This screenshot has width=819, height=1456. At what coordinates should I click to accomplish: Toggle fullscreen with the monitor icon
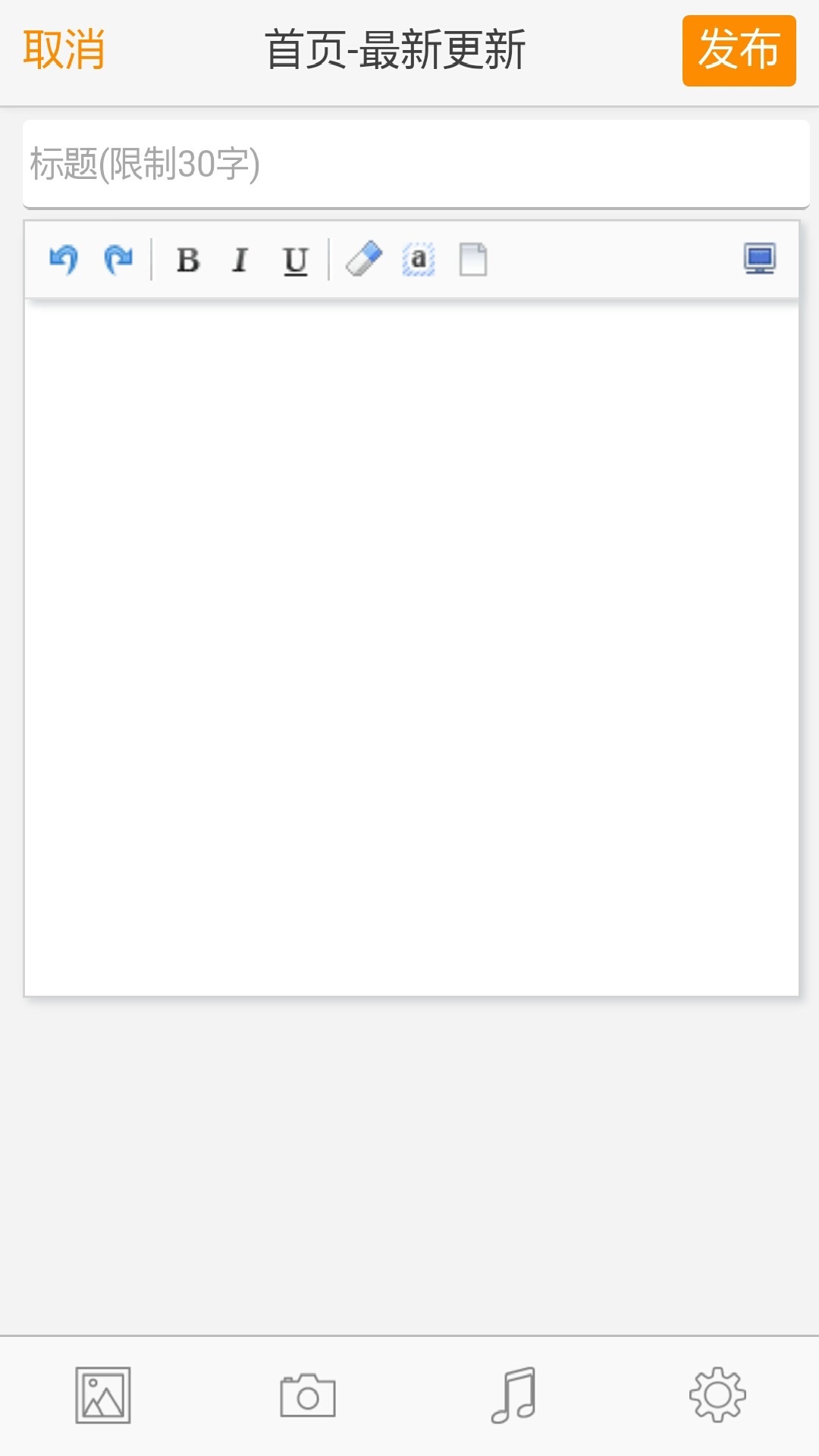[759, 259]
